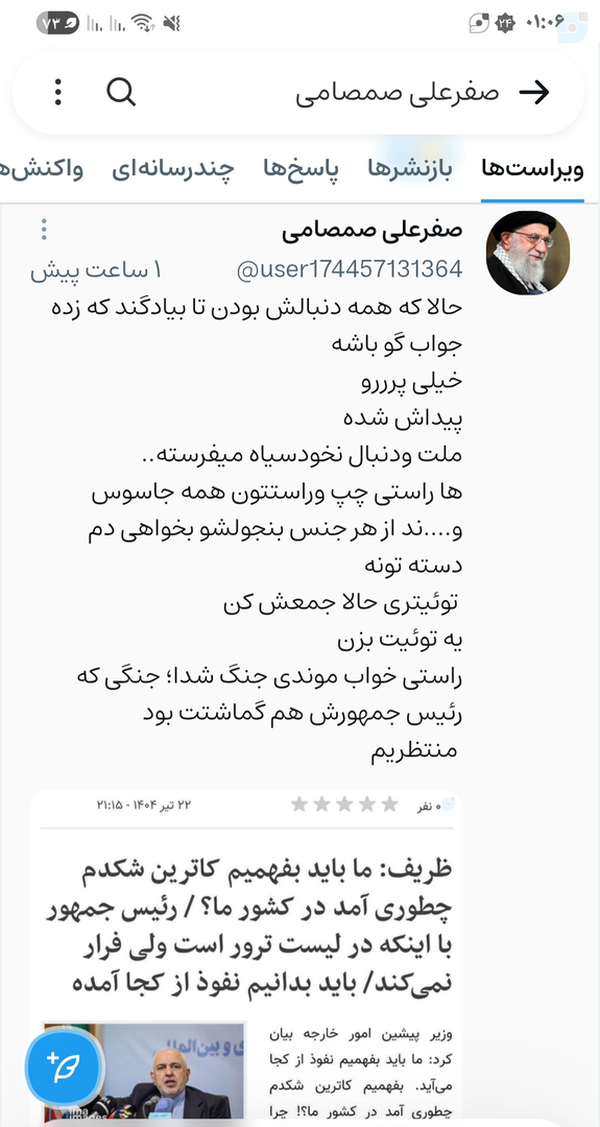Open the post's three-dot options menu

(x=44, y=232)
